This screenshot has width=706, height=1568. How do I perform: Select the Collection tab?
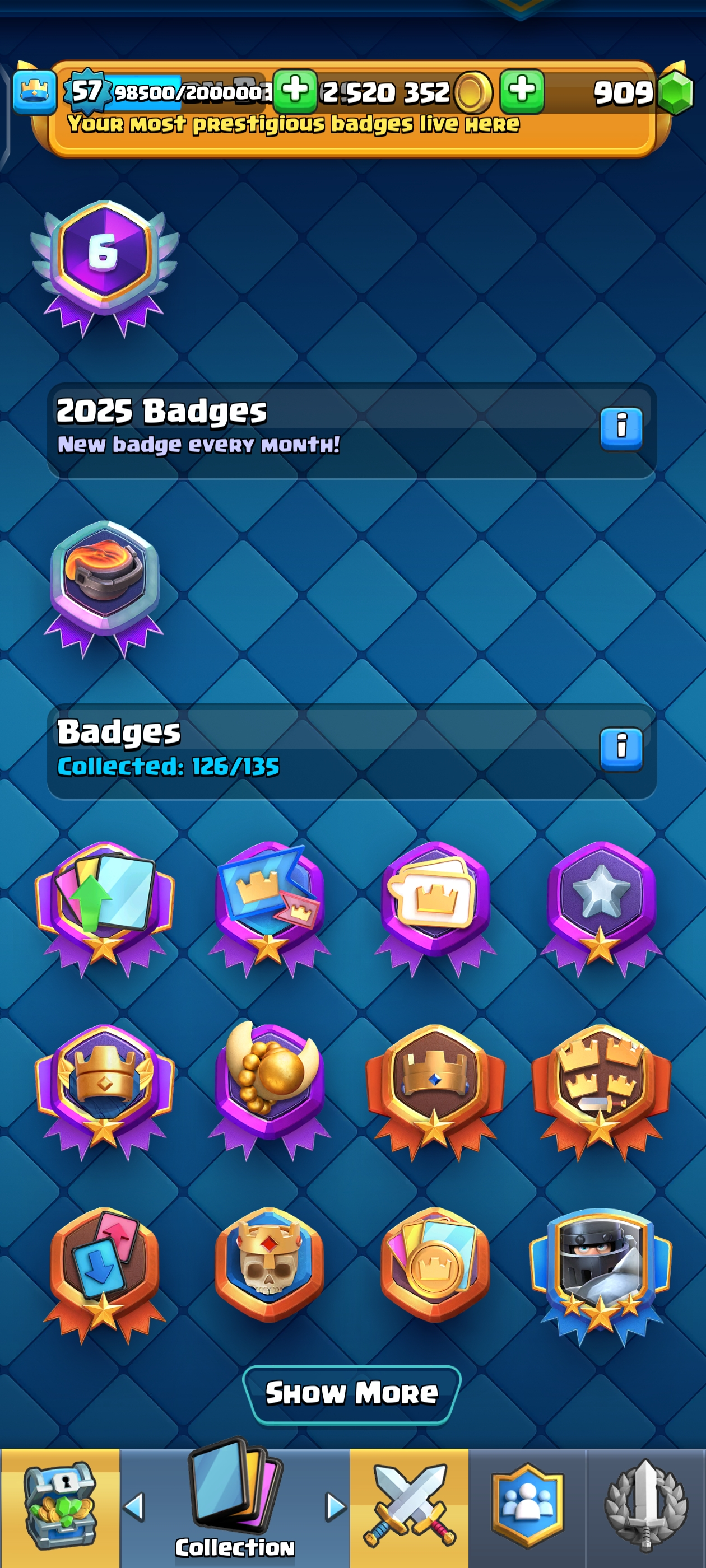[x=235, y=1504]
